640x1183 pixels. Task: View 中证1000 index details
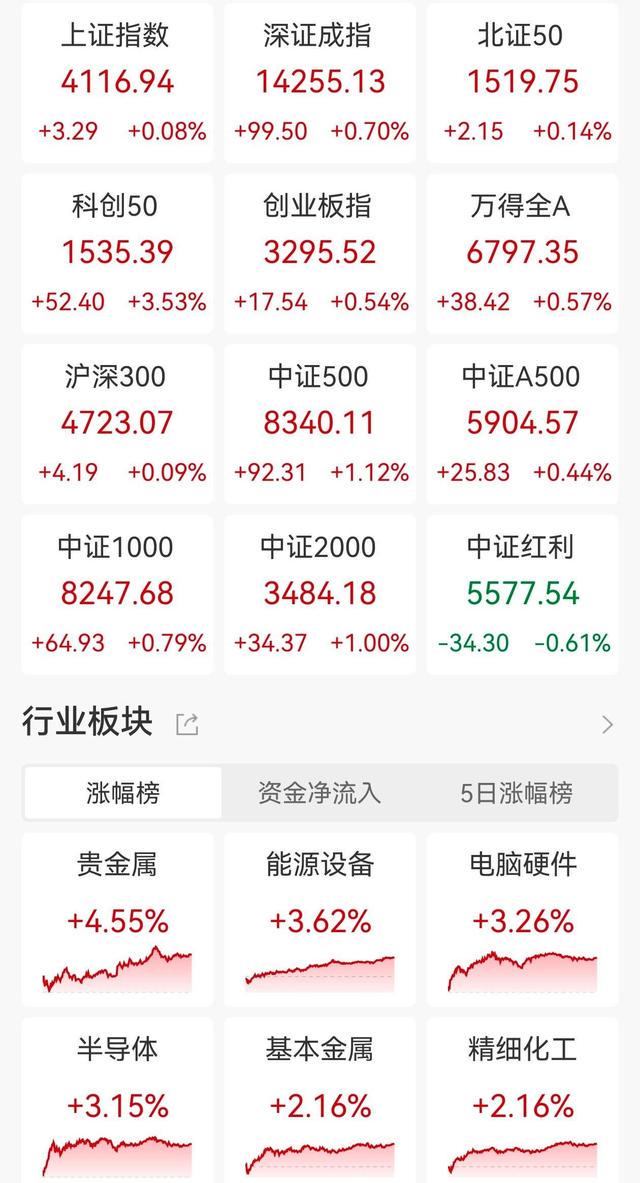(117, 594)
